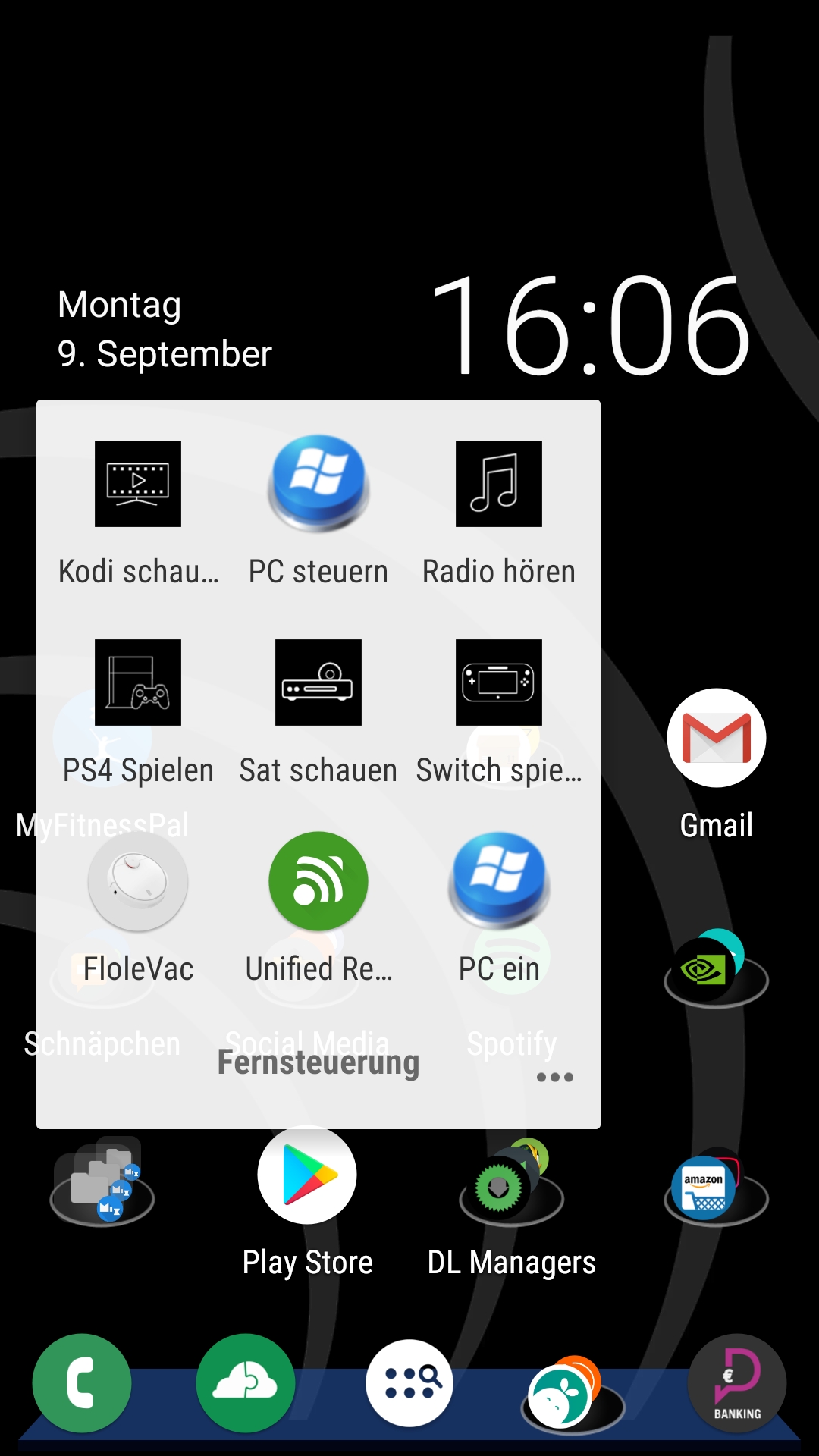The height and width of the screenshot is (1456, 819).
Task: Launch the PC steuern shortcut
Action: click(318, 484)
